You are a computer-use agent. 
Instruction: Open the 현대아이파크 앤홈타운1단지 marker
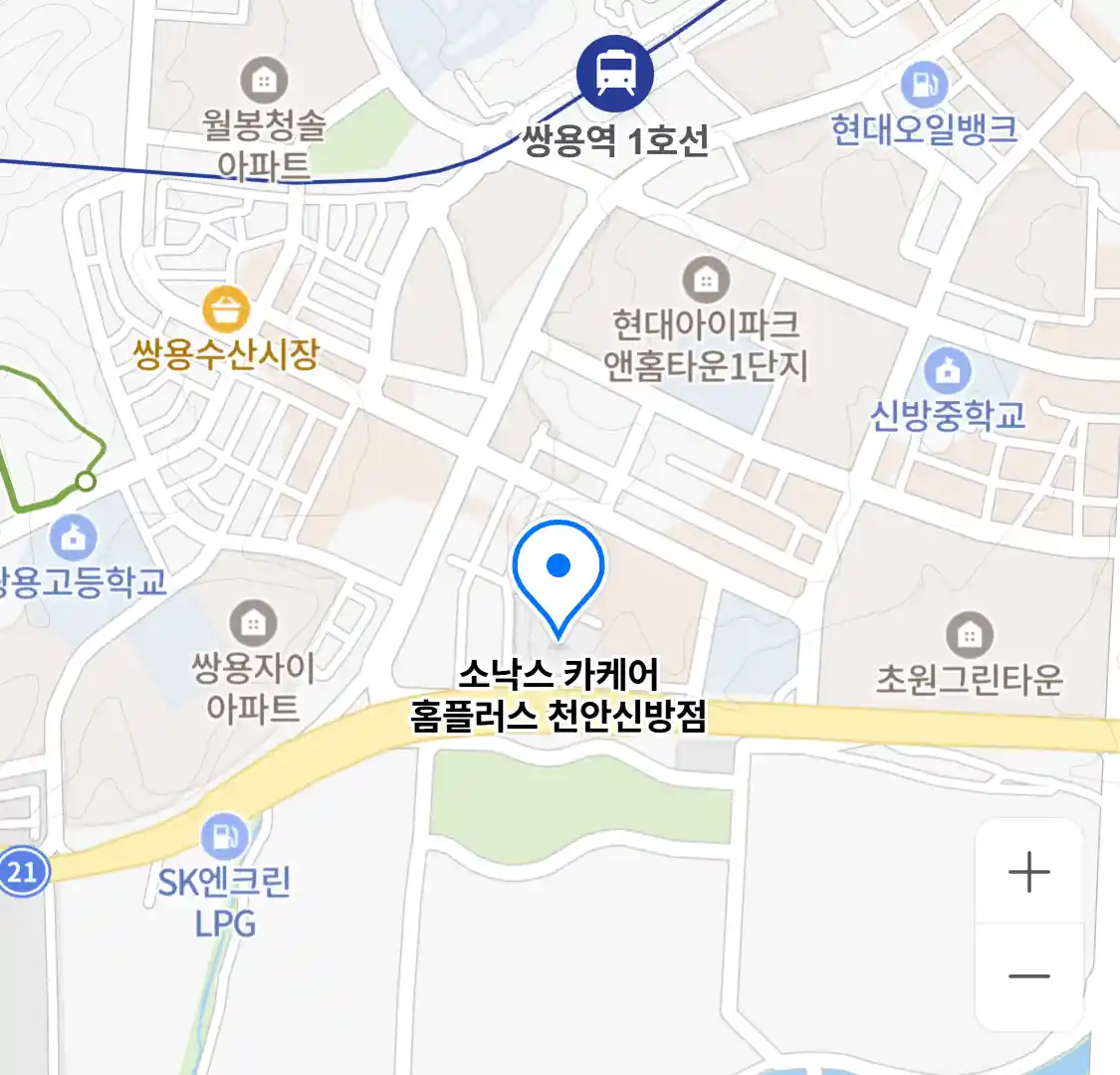coord(705,280)
